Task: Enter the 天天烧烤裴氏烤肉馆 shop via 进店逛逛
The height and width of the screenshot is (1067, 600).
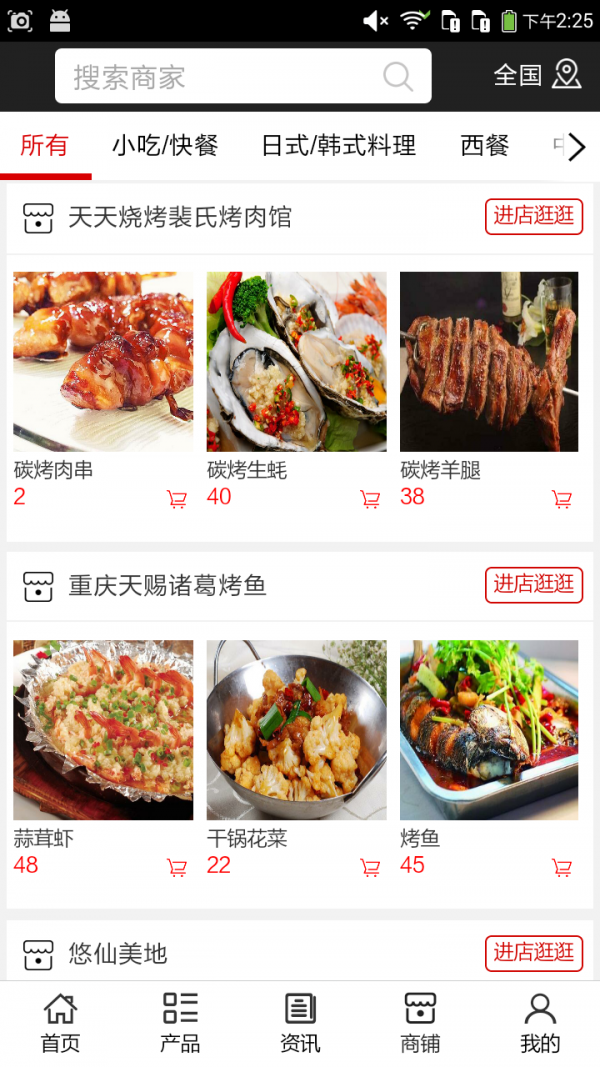Action: [534, 216]
